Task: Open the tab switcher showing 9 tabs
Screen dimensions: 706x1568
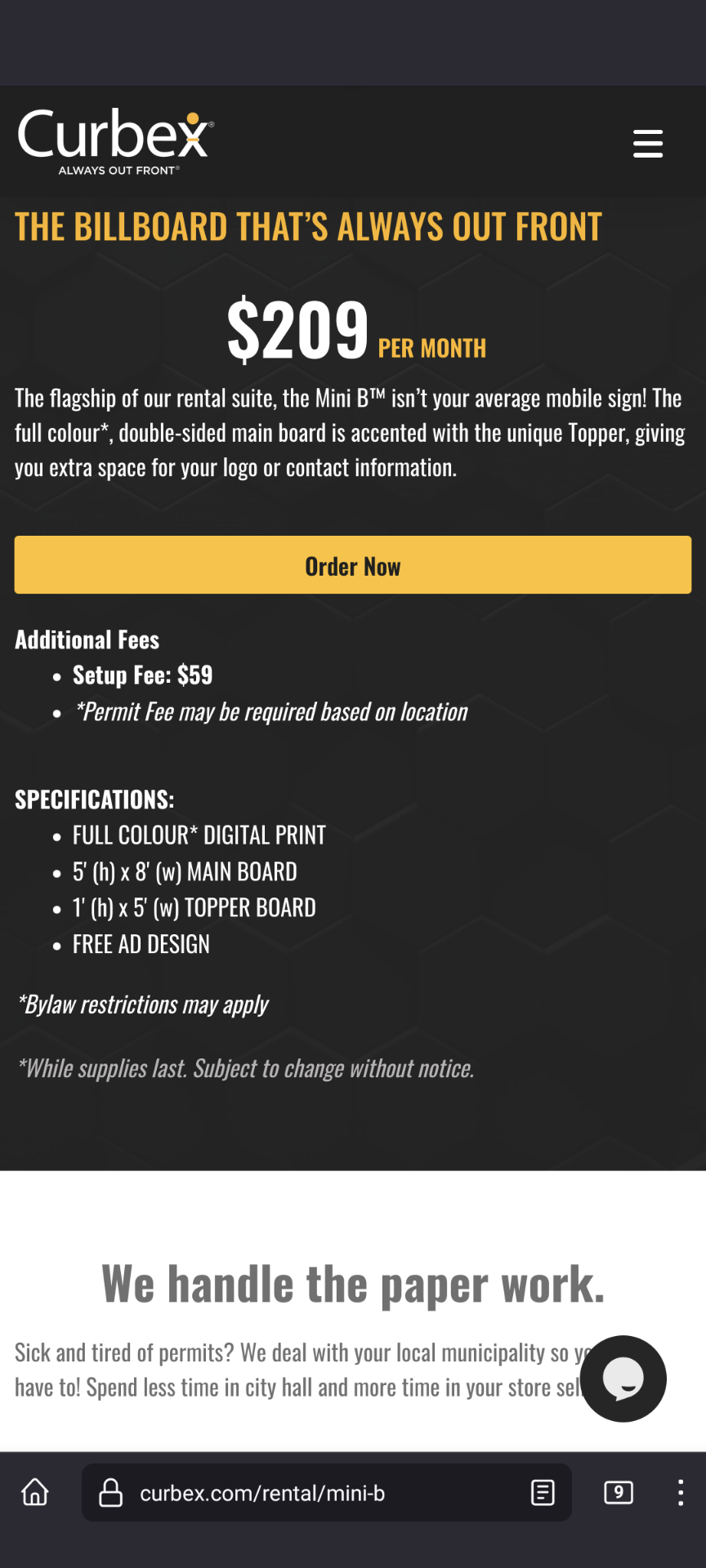Action: [x=619, y=1493]
